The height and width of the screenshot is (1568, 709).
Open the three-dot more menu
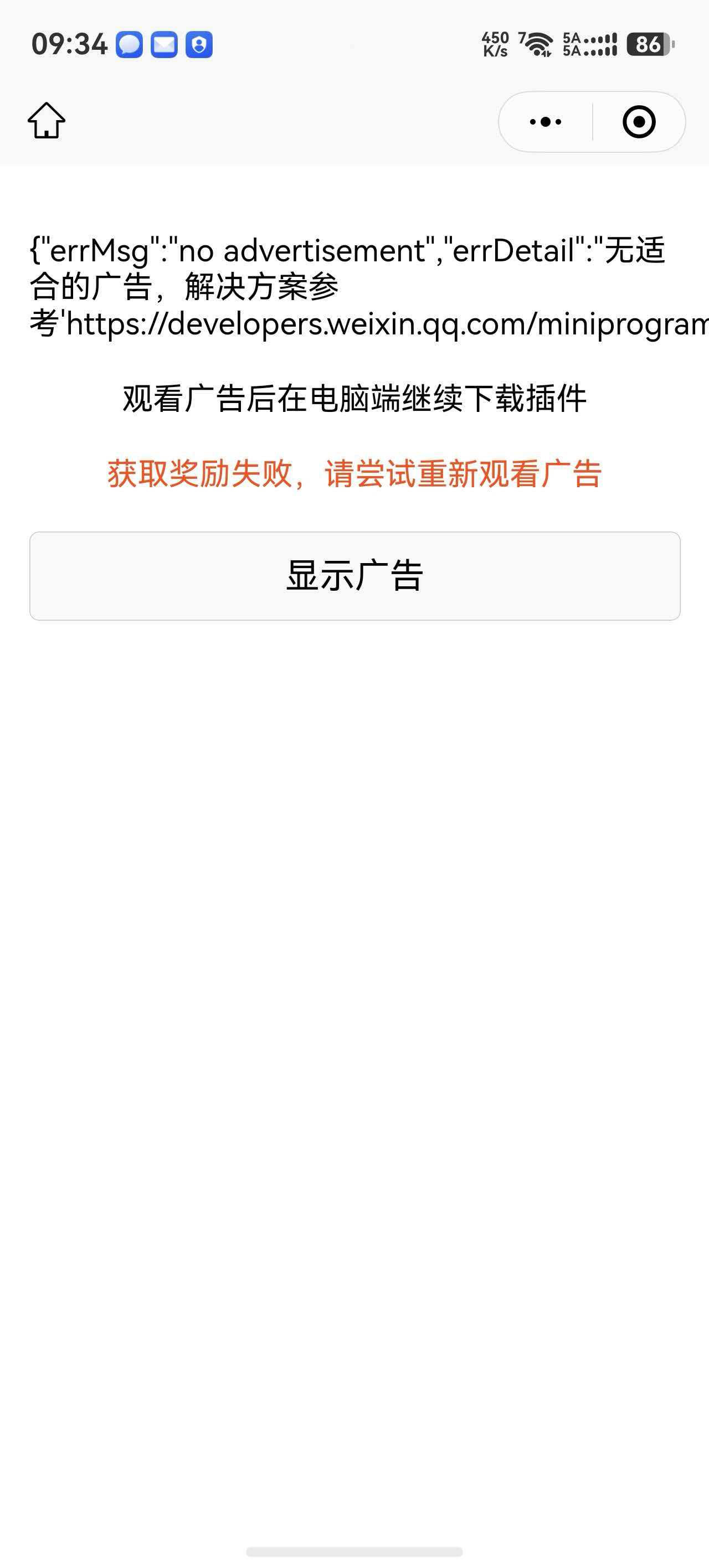(x=546, y=122)
